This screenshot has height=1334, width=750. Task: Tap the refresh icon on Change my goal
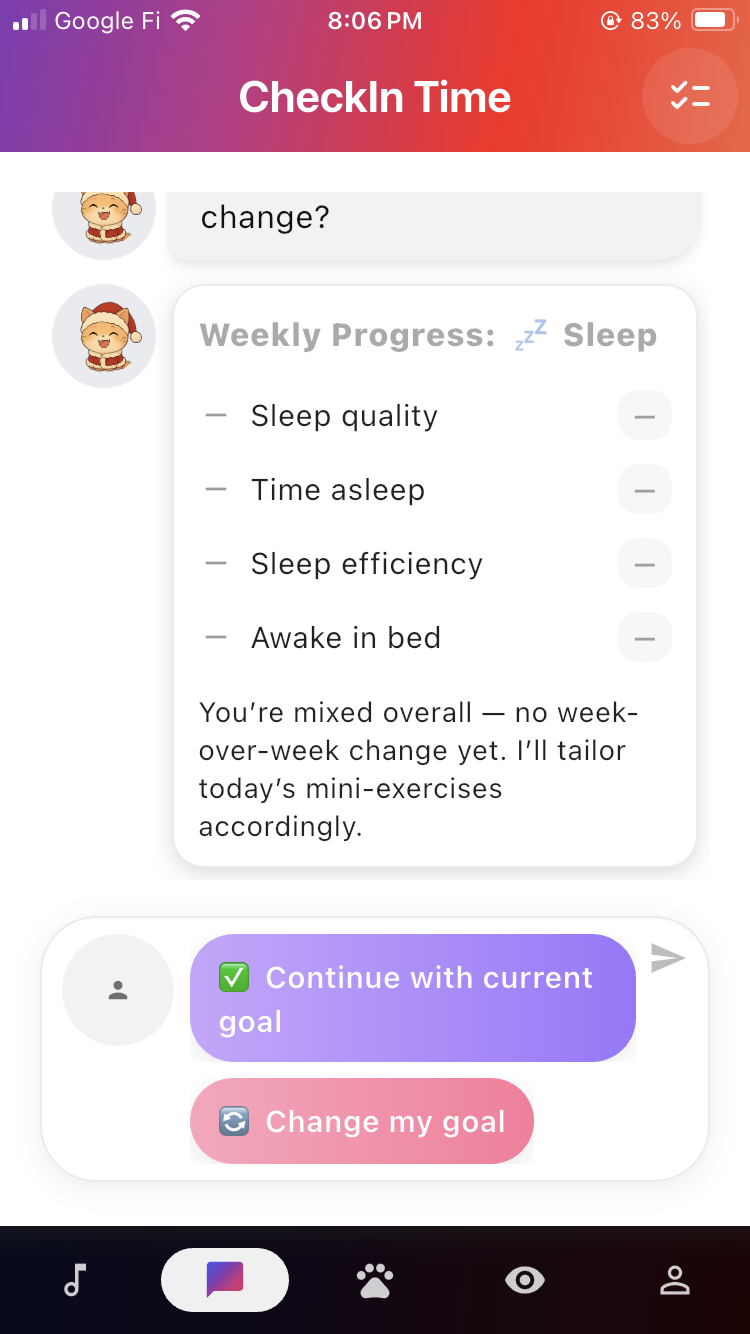point(236,1121)
